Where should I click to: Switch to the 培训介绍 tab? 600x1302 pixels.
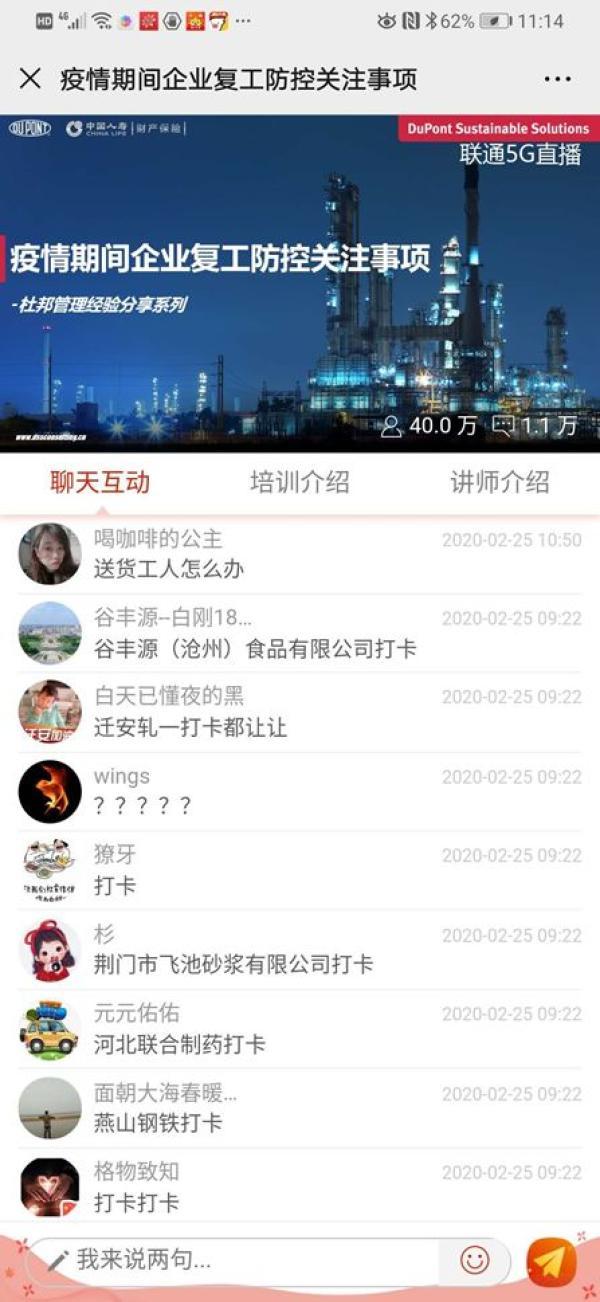(300, 483)
